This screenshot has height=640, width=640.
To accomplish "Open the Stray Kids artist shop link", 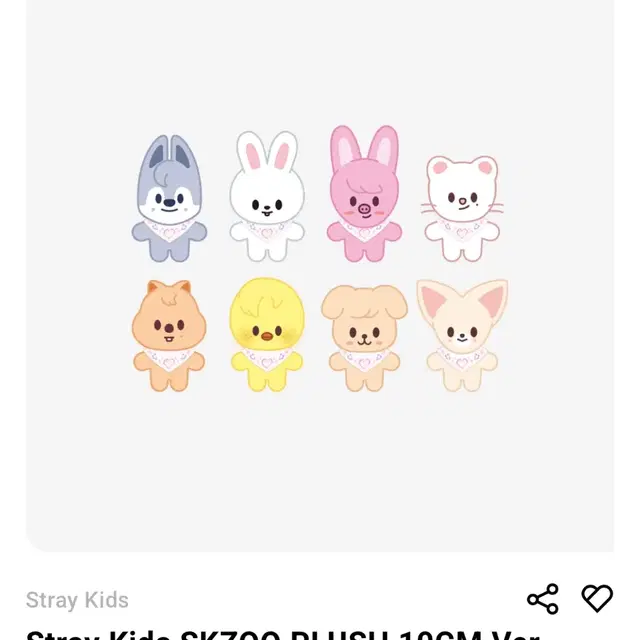I will 77,600.
